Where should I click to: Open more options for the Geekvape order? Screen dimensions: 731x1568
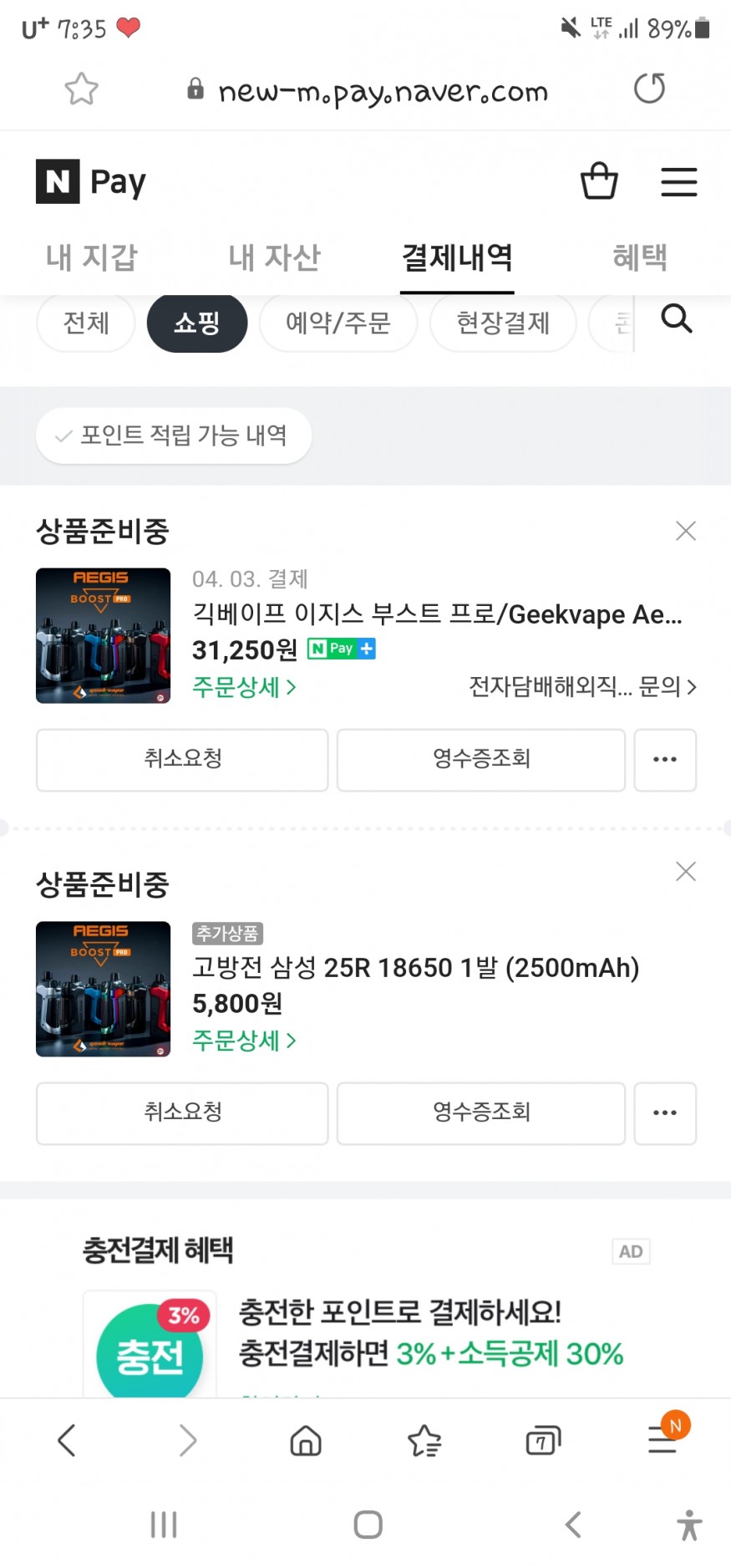(664, 759)
